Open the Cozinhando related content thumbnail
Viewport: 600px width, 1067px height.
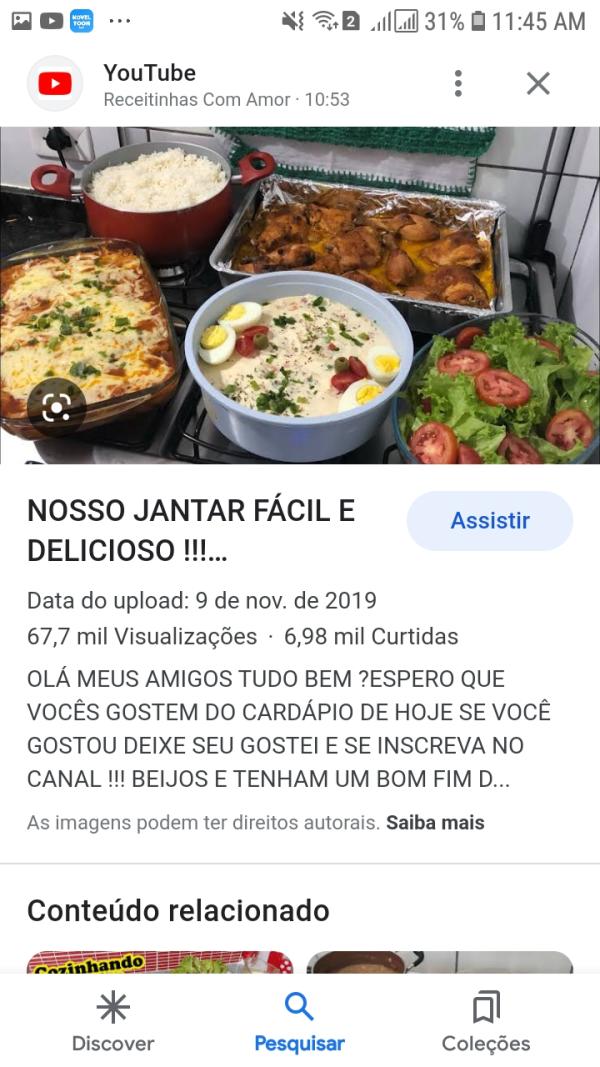[160, 962]
